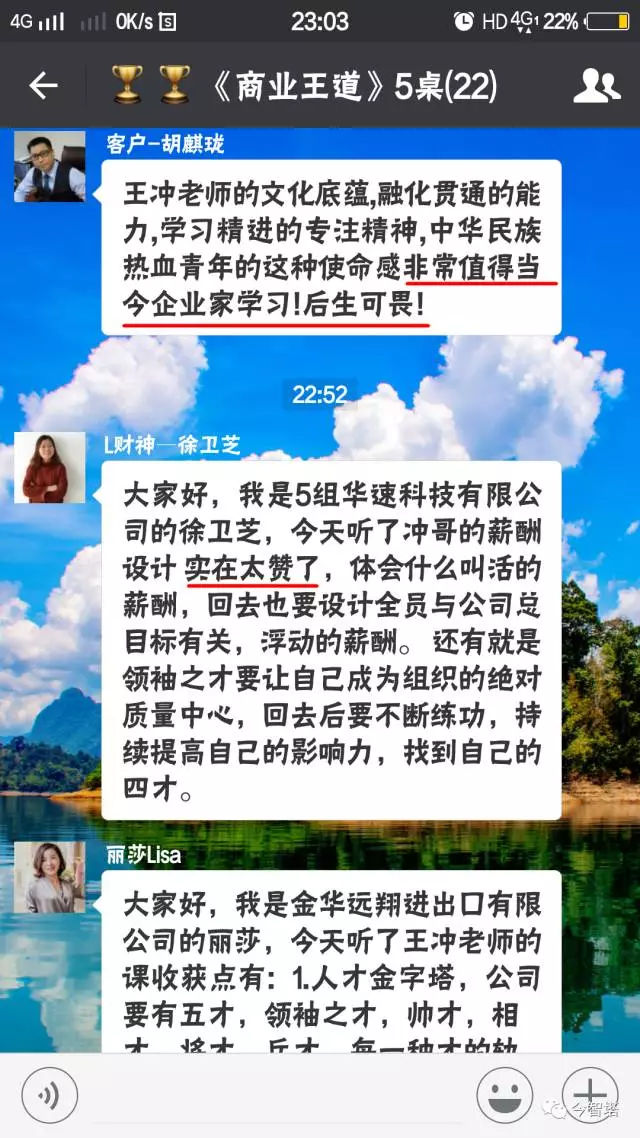View profile photo of 客户-胡麒珑
Image resolution: width=640 pixels, height=1138 pixels.
tap(50, 166)
